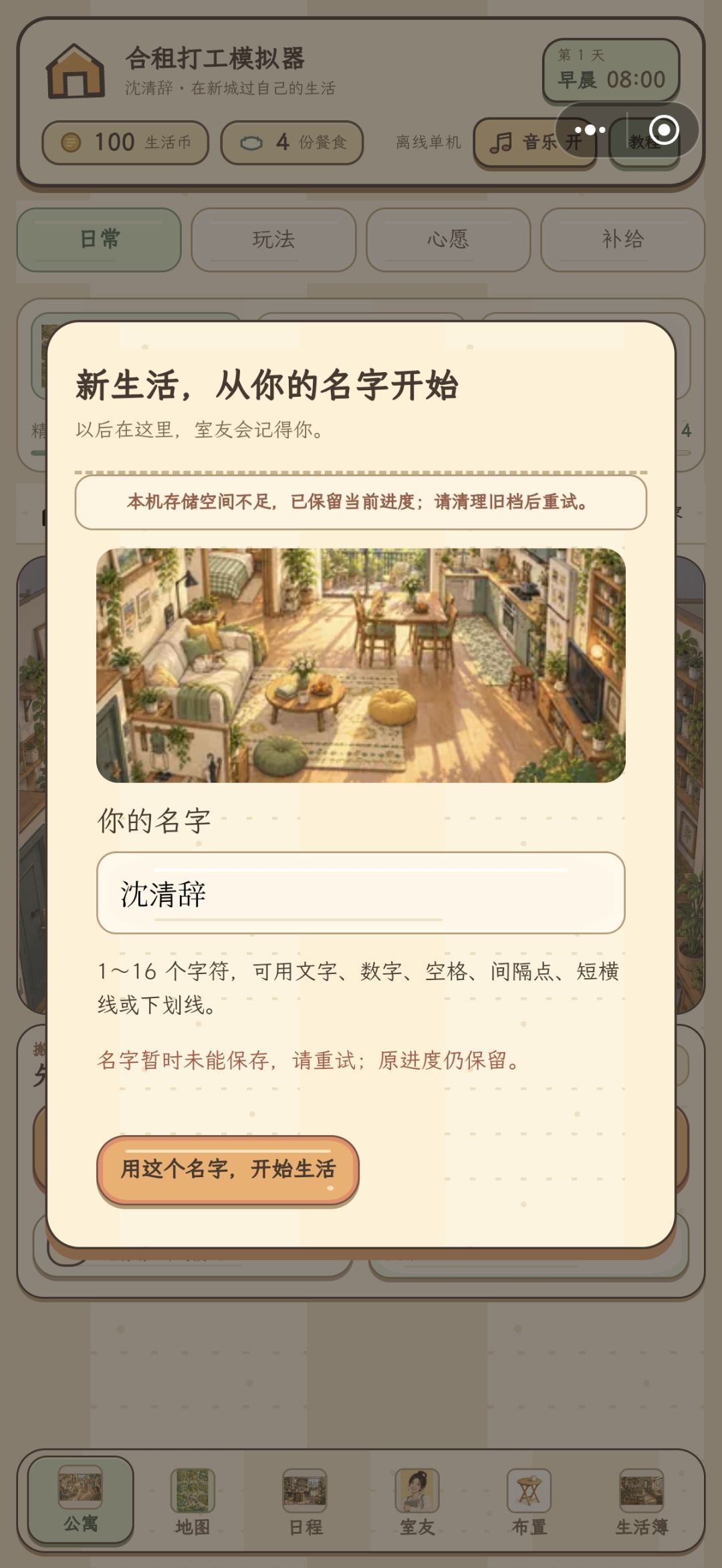Close the mini program via circle icon
Viewport: 722px width, 1568px height.
[x=664, y=130]
